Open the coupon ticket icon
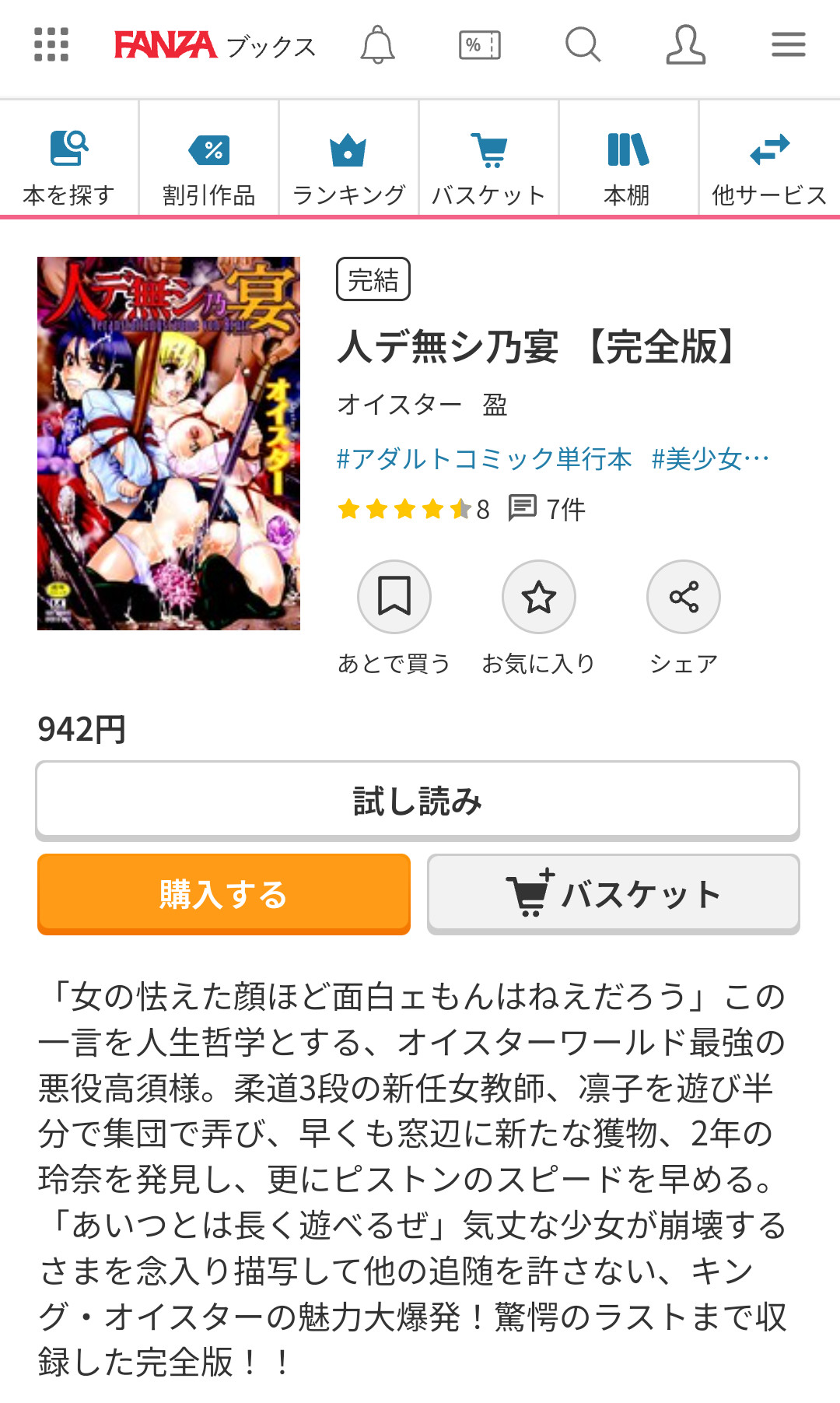 (480, 45)
